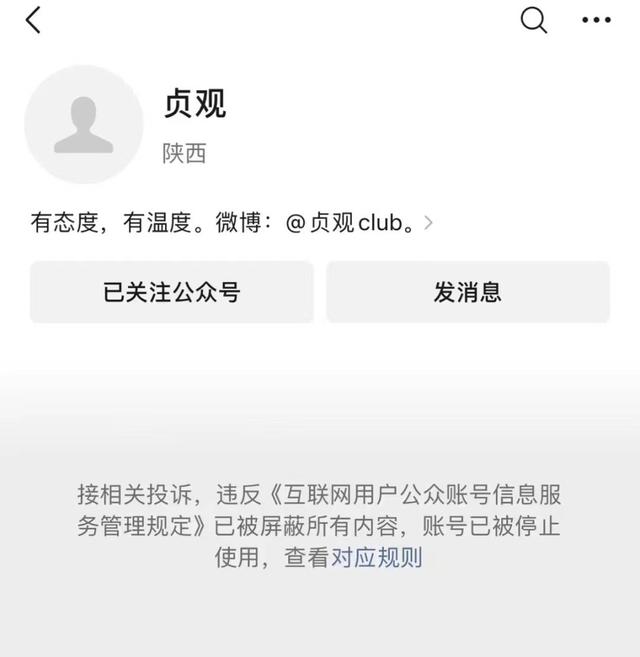Open the 对应规则 link
Screen dimensions: 640x657
click(x=377, y=558)
